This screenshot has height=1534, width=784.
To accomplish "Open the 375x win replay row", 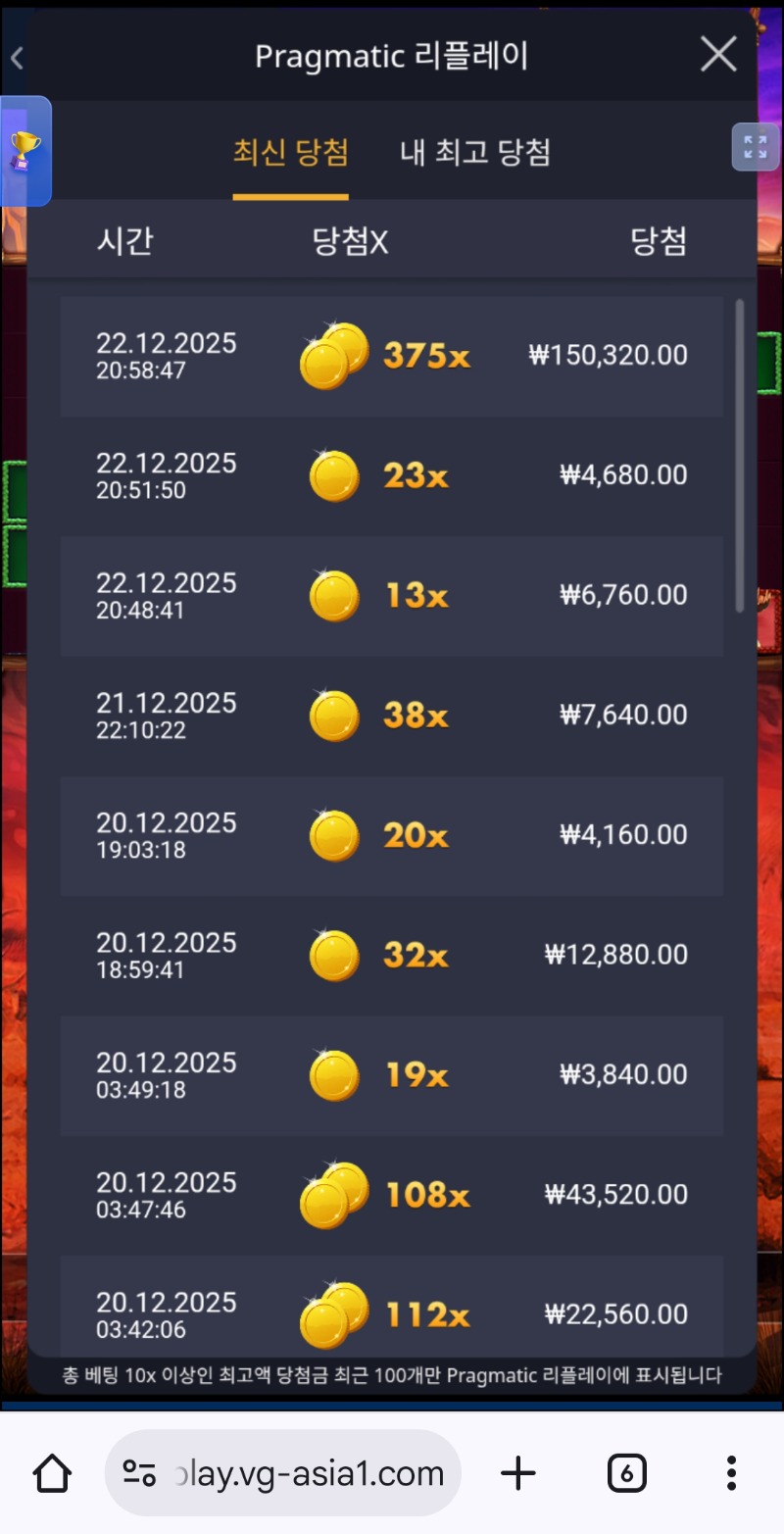I will click(392, 356).
